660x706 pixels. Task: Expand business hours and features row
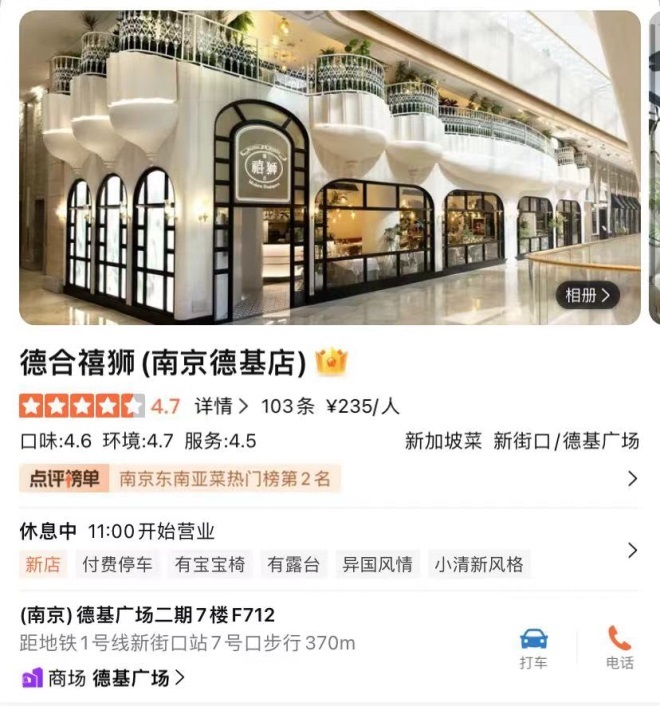point(631,549)
